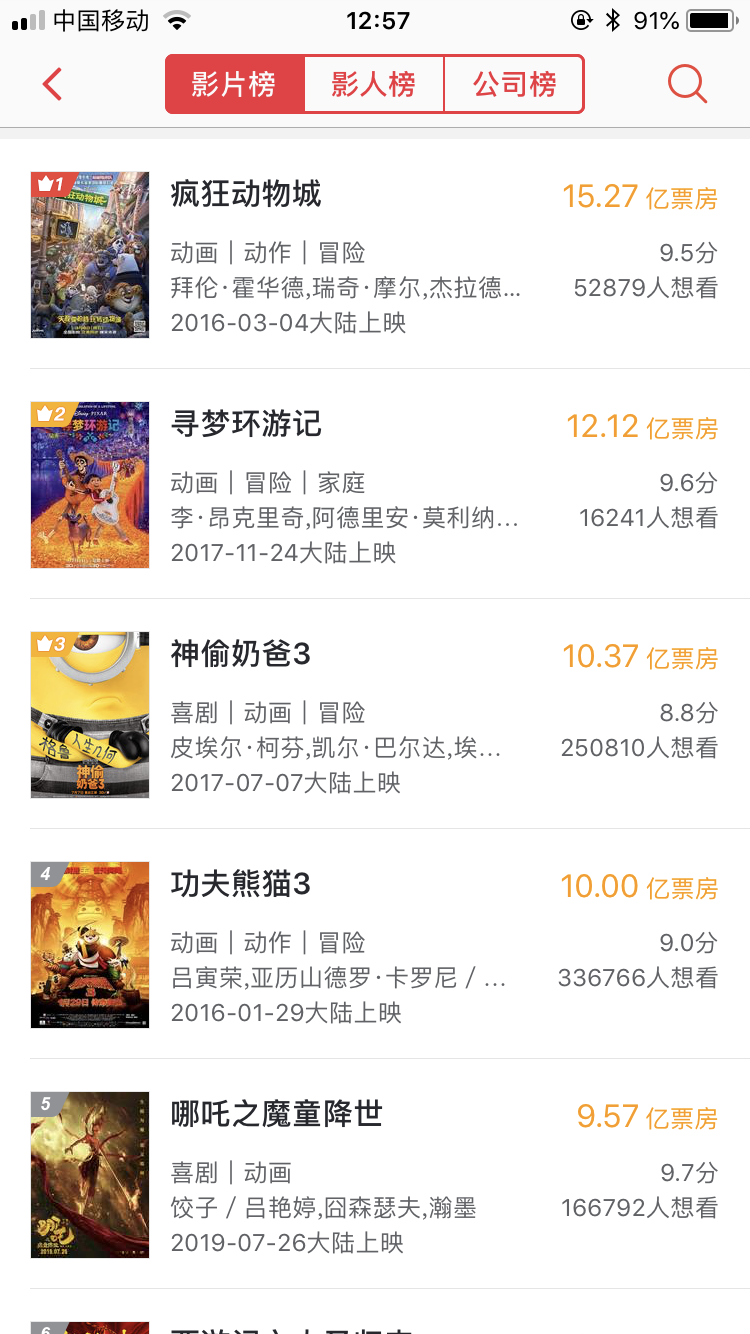The image size is (750, 1334).
Task: Go back using the red arrow
Action: (53, 84)
